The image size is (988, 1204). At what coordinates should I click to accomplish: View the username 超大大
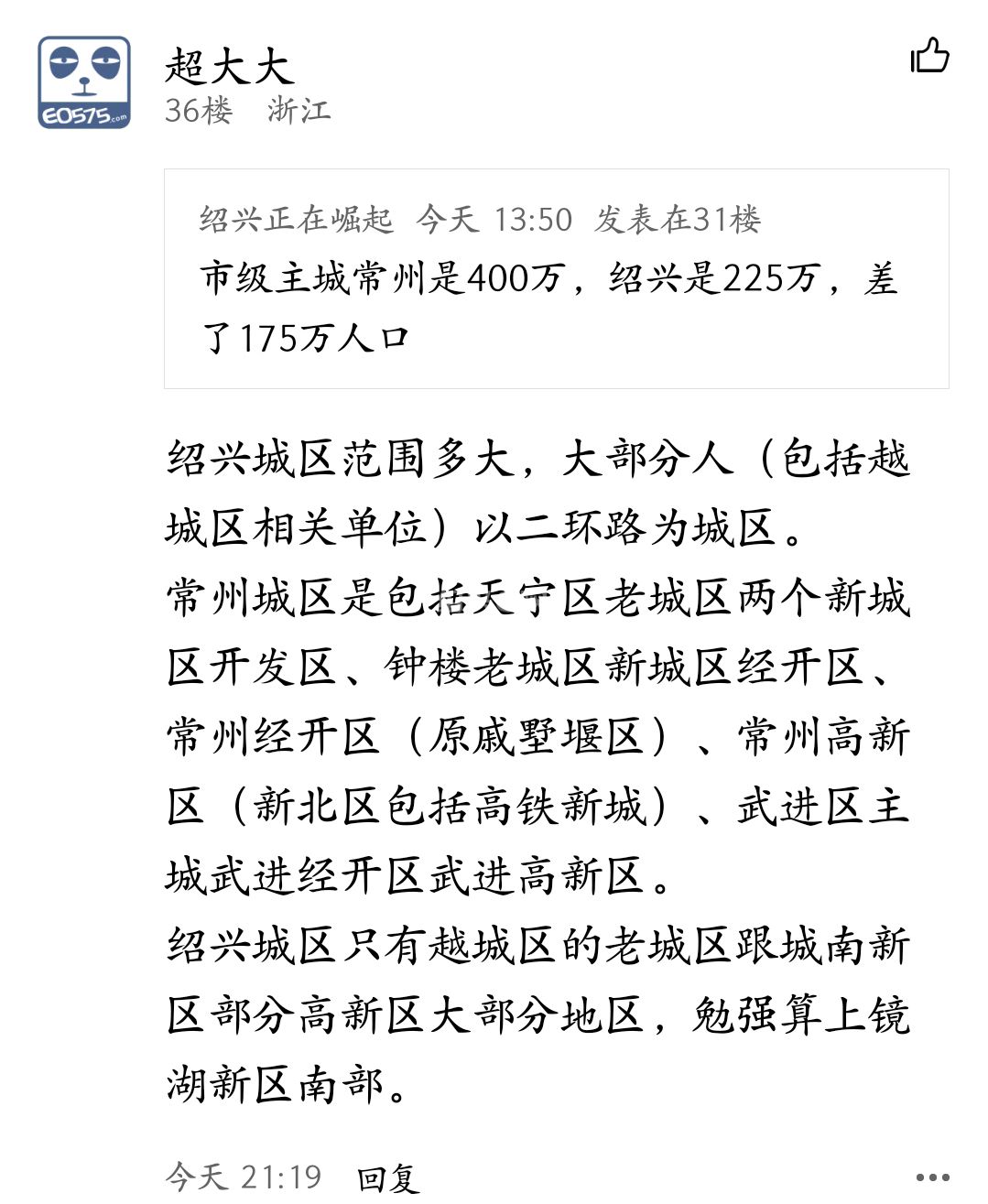tap(229, 66)
